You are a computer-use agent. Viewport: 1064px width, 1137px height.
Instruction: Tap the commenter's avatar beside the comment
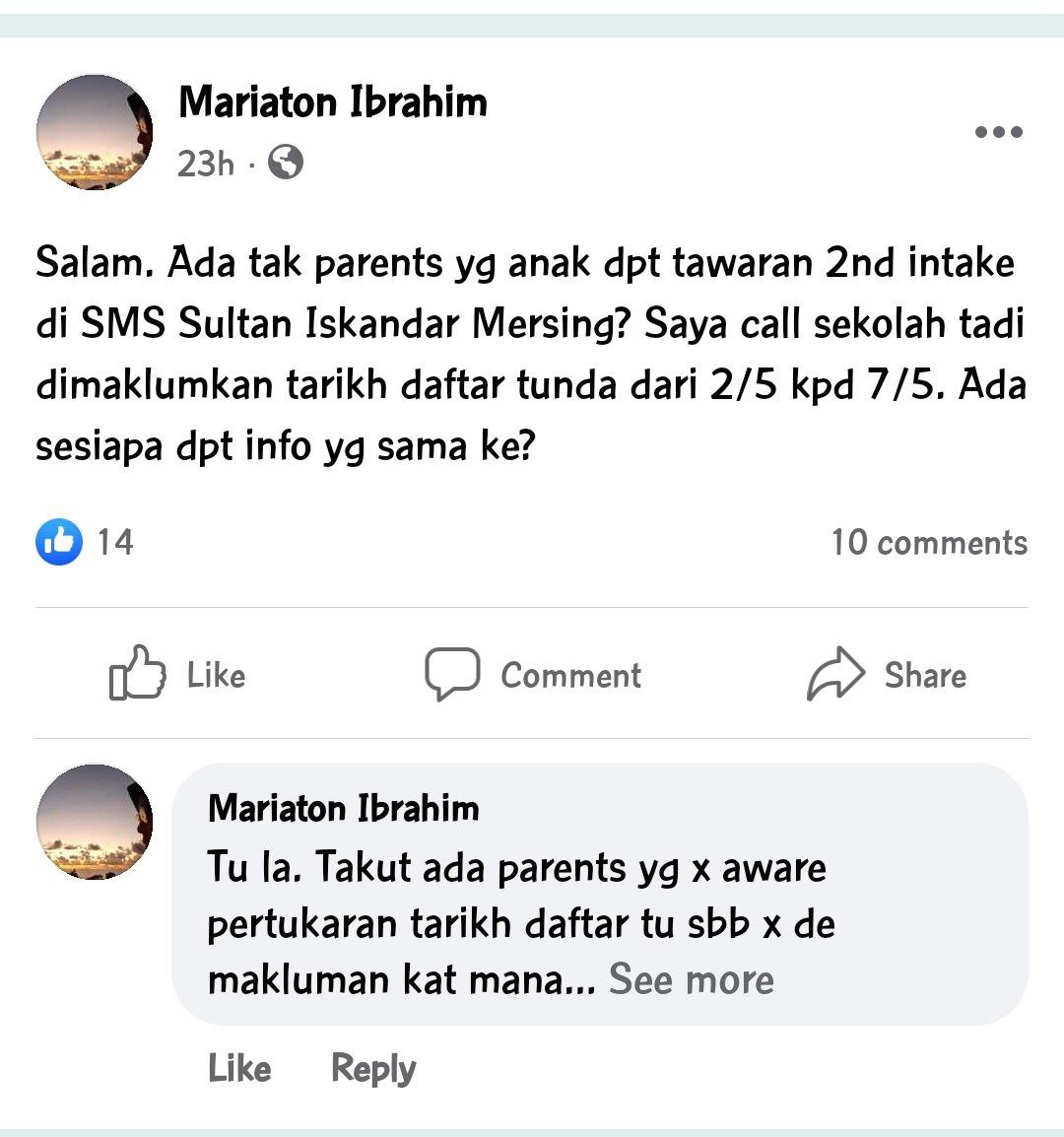[95, 821]
